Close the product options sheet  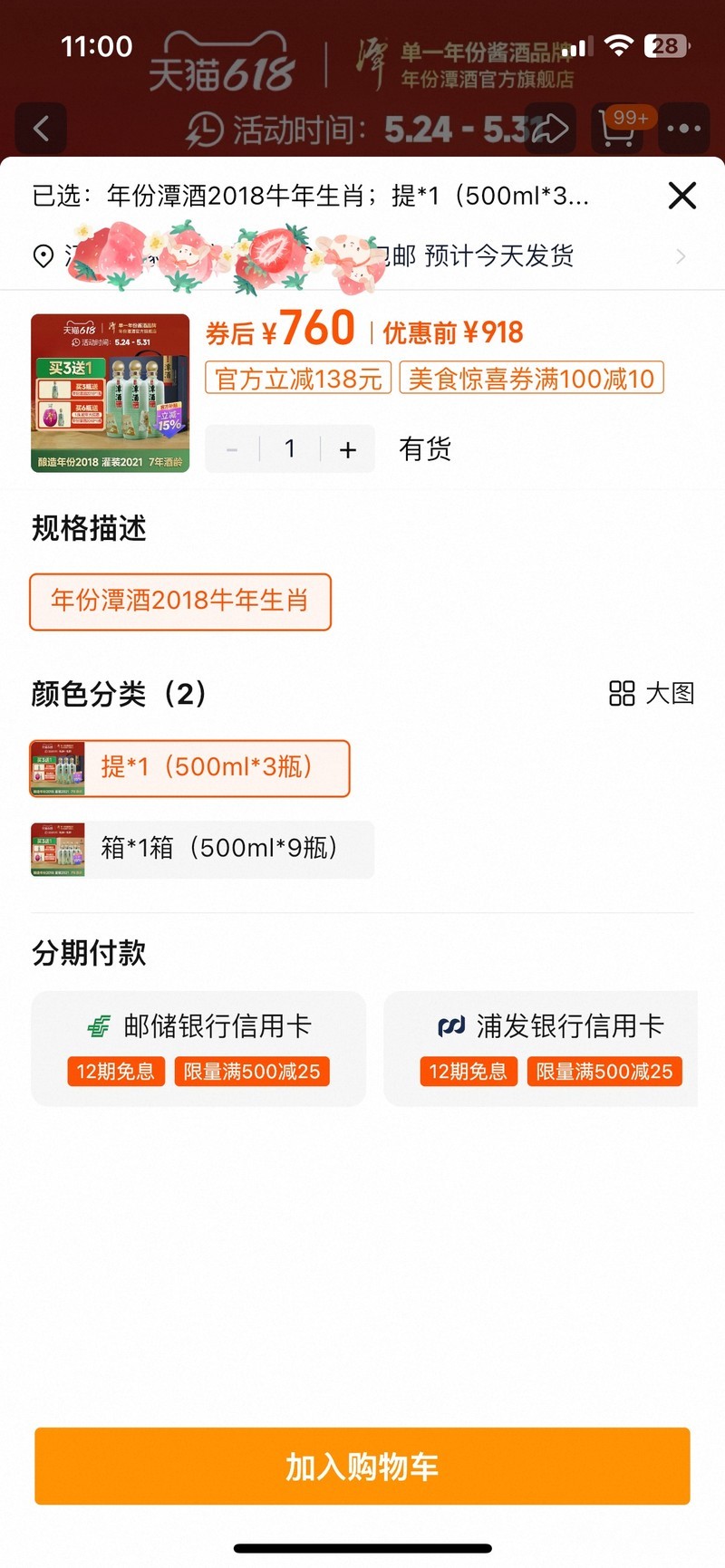click(681, 196)
